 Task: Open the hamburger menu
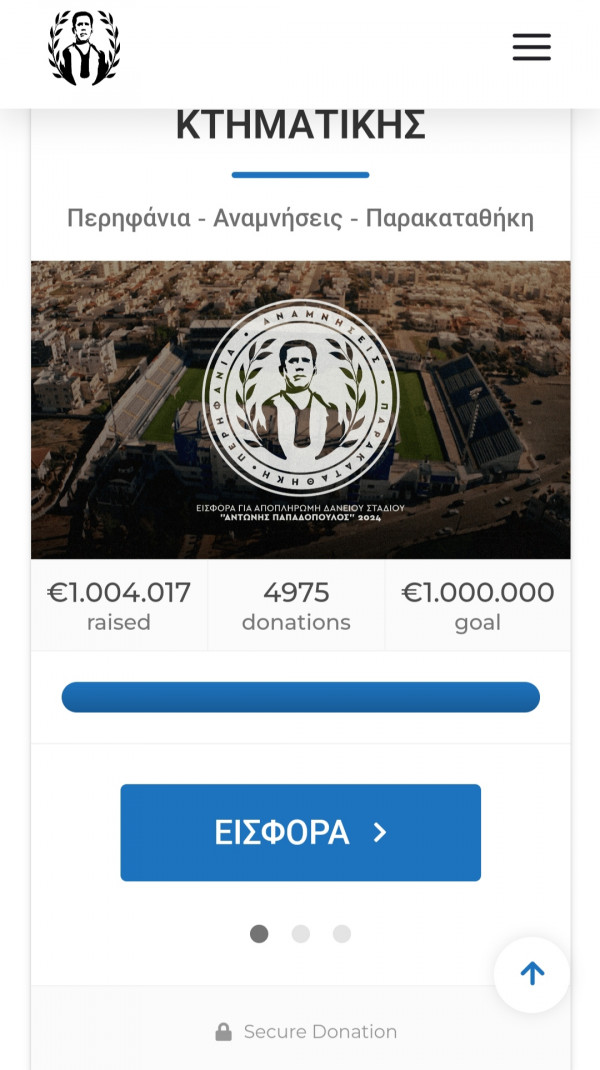coord(532,47)
